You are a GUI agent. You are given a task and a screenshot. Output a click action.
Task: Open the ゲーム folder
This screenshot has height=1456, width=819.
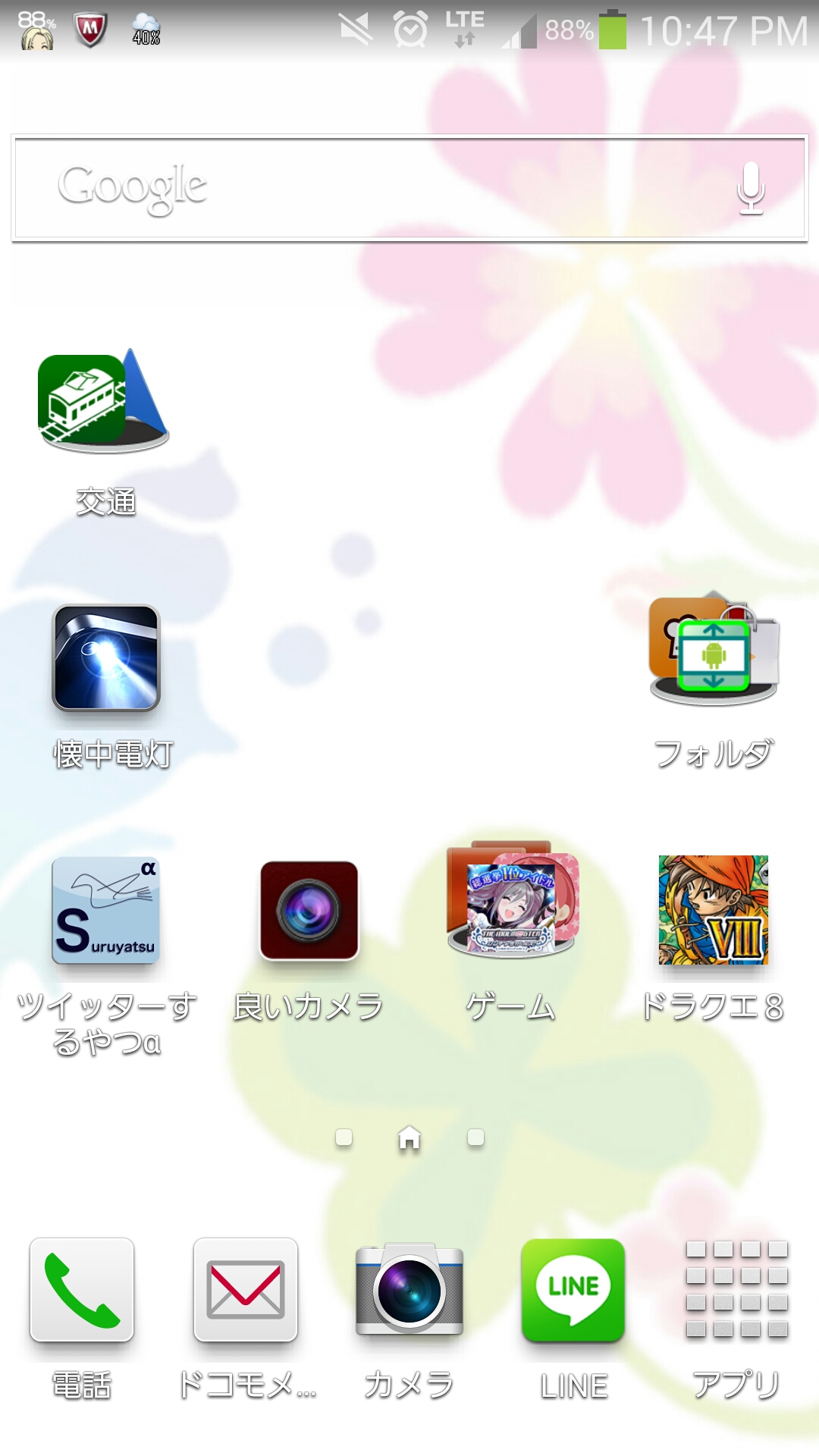pyautogui.click(x=512, y=901)
